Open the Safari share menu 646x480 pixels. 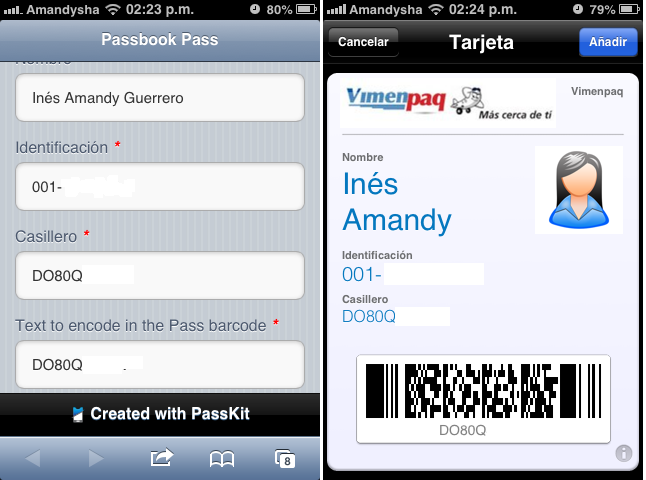coord(161,458)
